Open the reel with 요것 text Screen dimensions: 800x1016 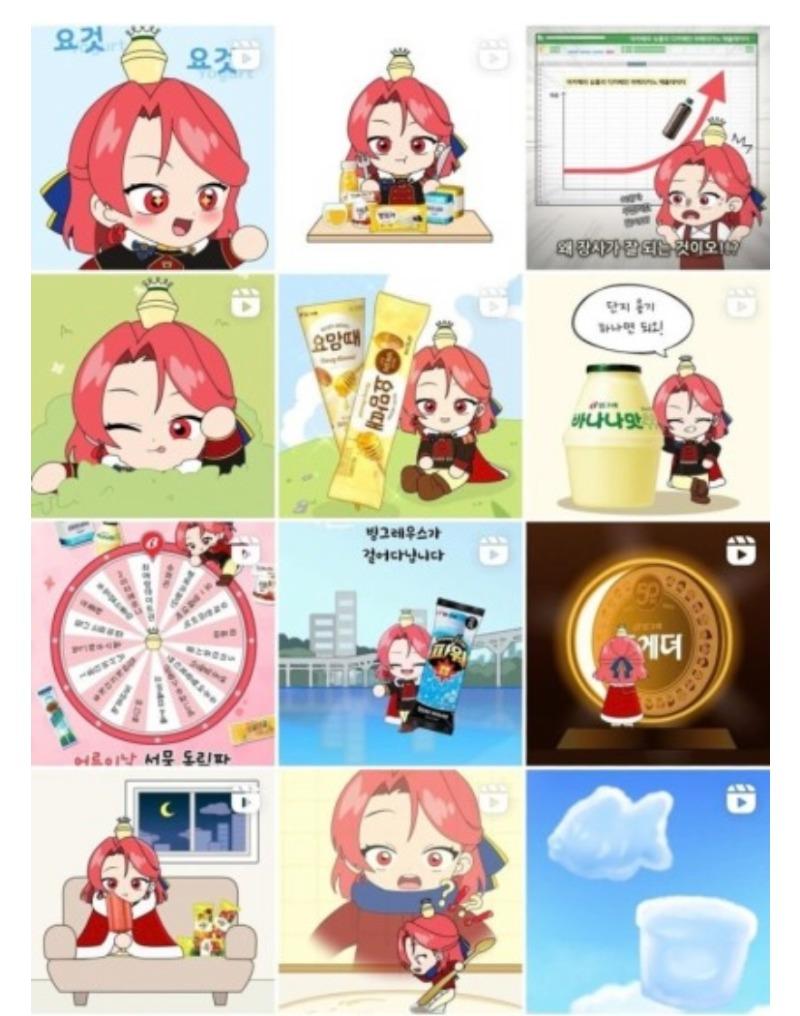[152, 147]
